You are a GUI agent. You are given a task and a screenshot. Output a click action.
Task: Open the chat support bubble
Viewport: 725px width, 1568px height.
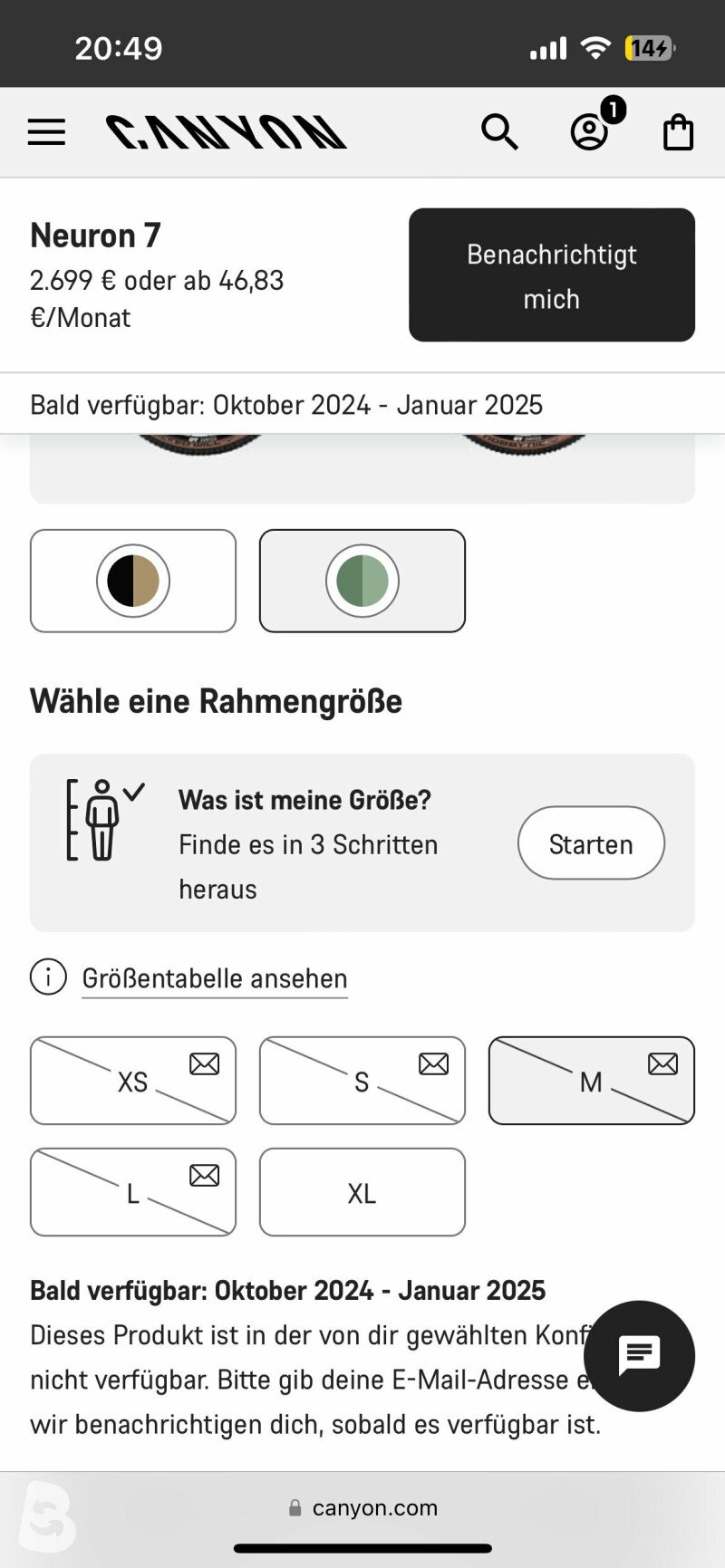tap(639, 1356)
